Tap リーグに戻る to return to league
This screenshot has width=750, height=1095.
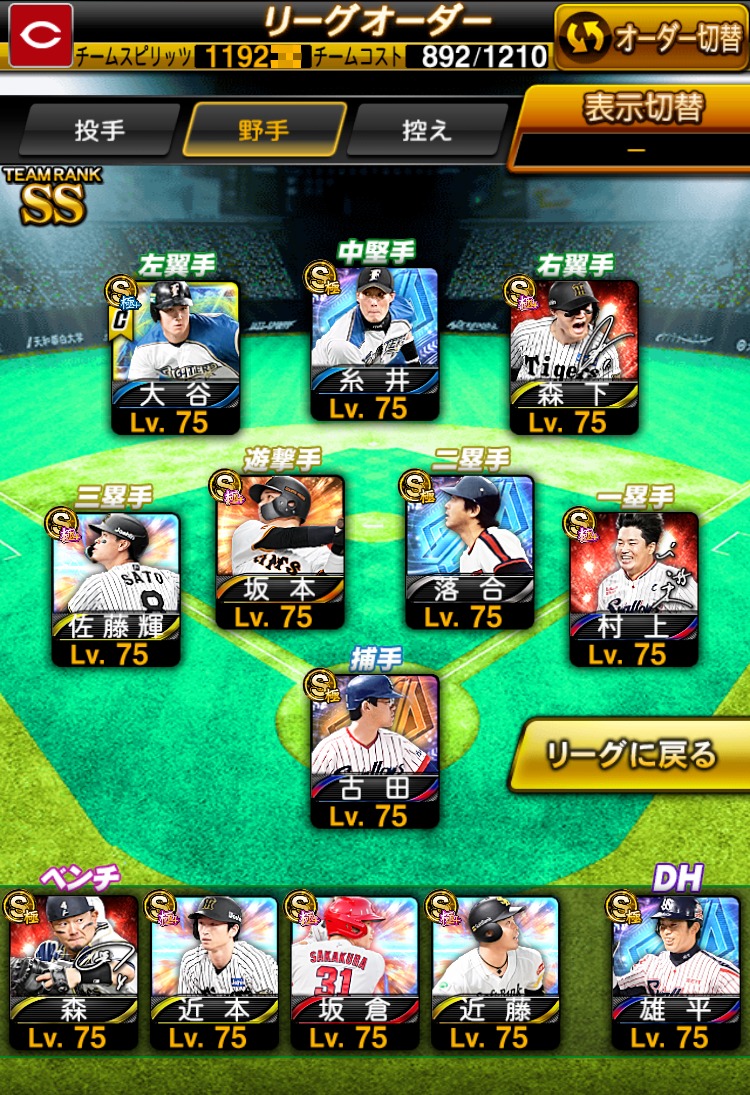click(x=632, y=755)
